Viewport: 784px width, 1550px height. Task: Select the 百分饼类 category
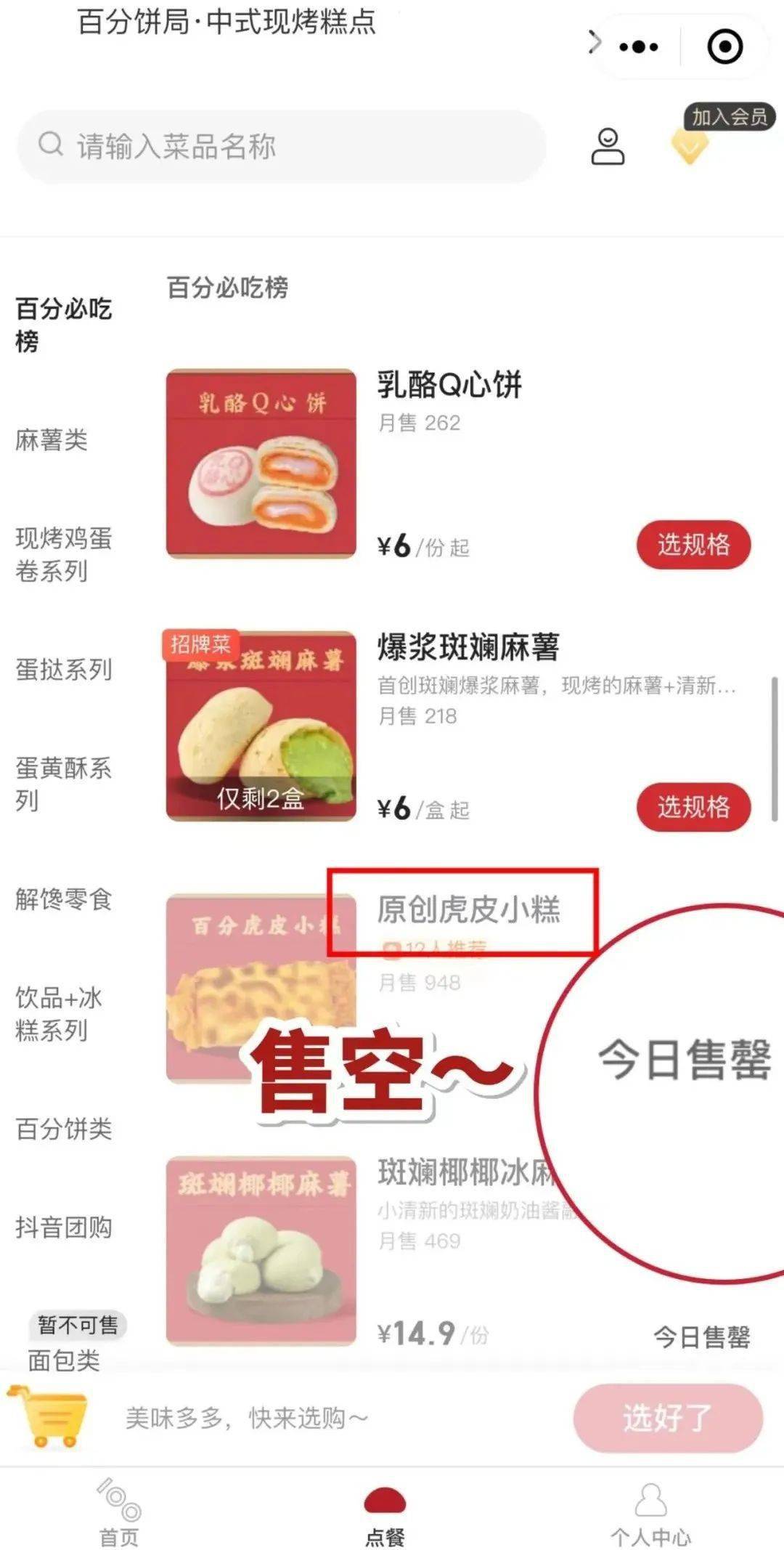point(64,1128)
